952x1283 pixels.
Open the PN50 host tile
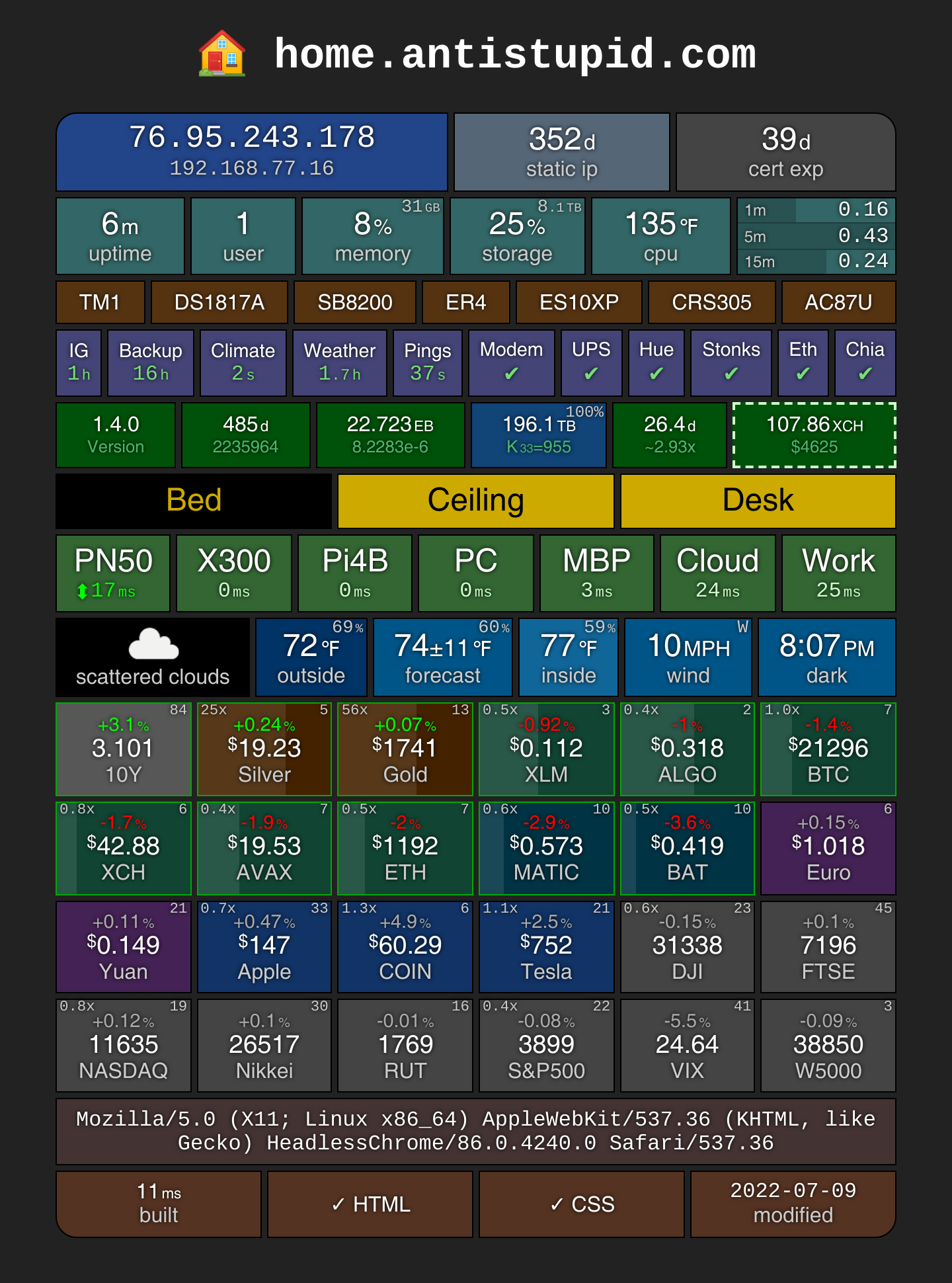(x=113, y=573)
